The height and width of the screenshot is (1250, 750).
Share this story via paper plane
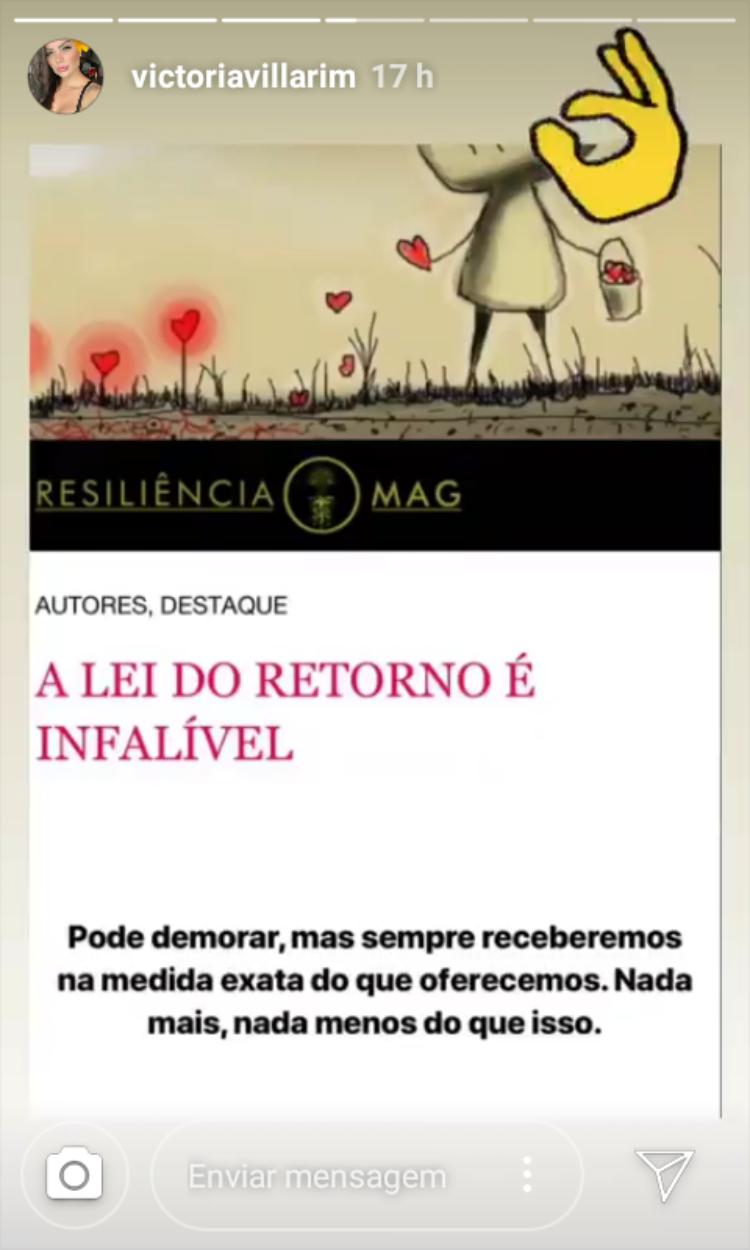(664, 1175)
